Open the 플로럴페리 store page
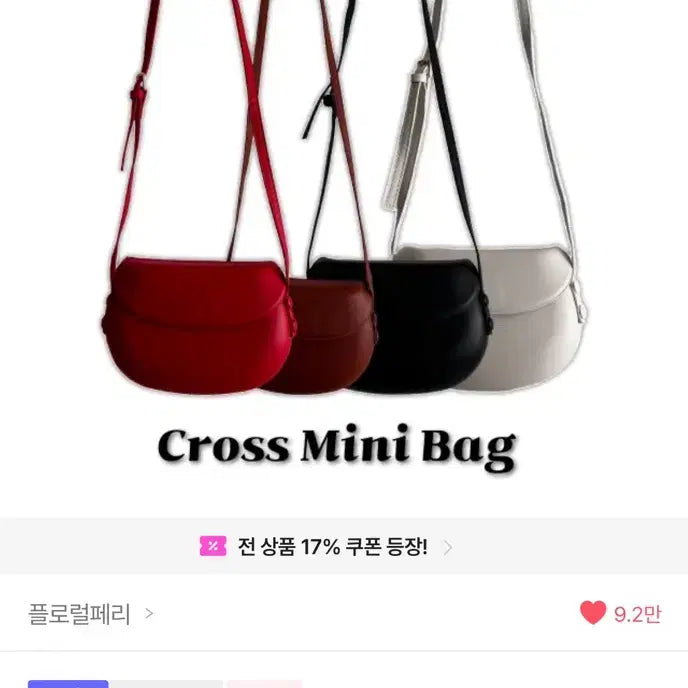The height and width of the screenshot is (688, 688). click(80, 614)
